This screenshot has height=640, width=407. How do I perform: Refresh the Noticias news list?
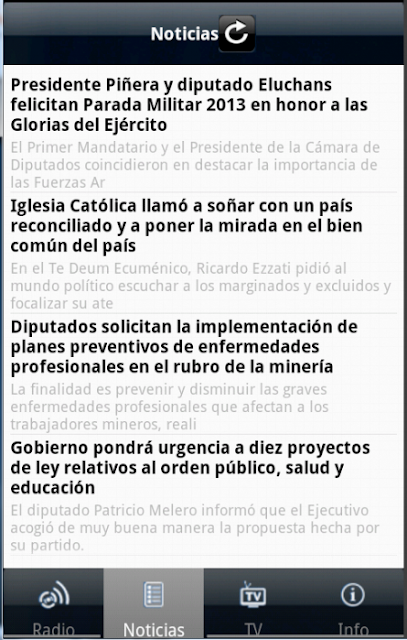(x=237, y=33)
